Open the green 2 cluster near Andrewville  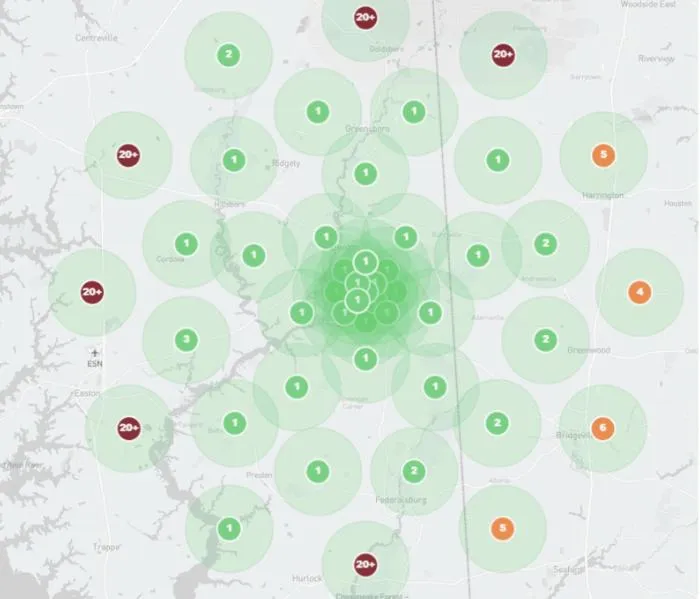pyautogui.click(x=545, y=243)
